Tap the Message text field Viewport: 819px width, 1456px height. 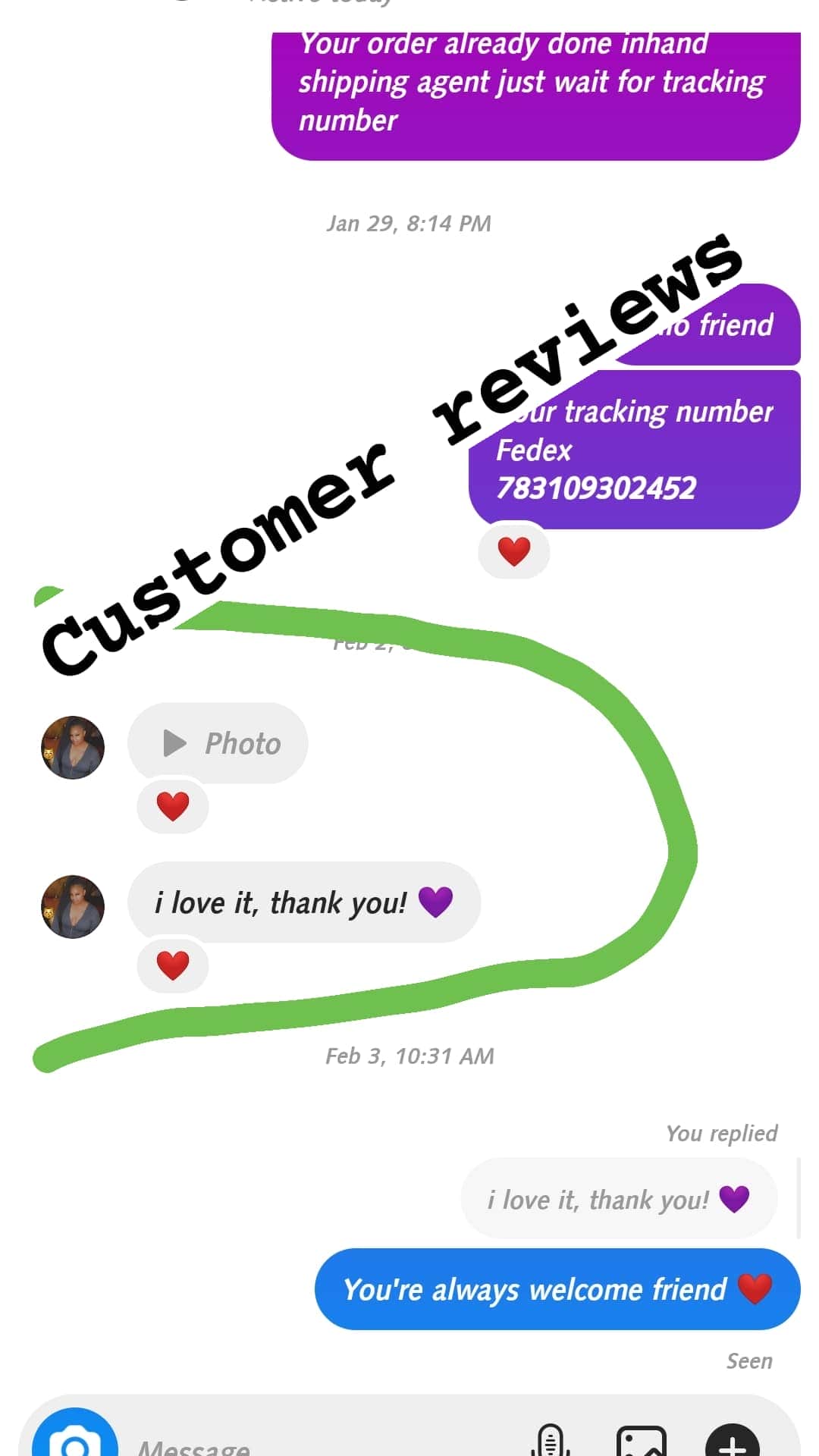click(318, 1445)
